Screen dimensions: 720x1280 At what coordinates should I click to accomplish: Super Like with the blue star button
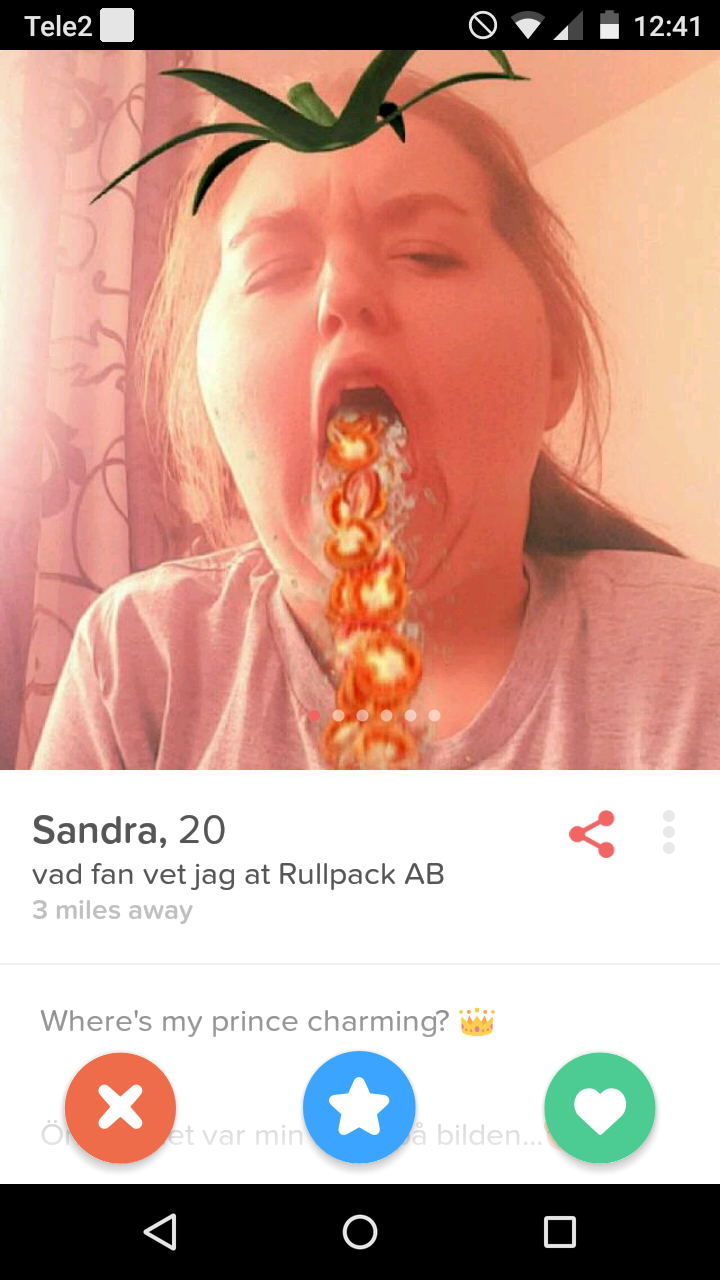359,1108
